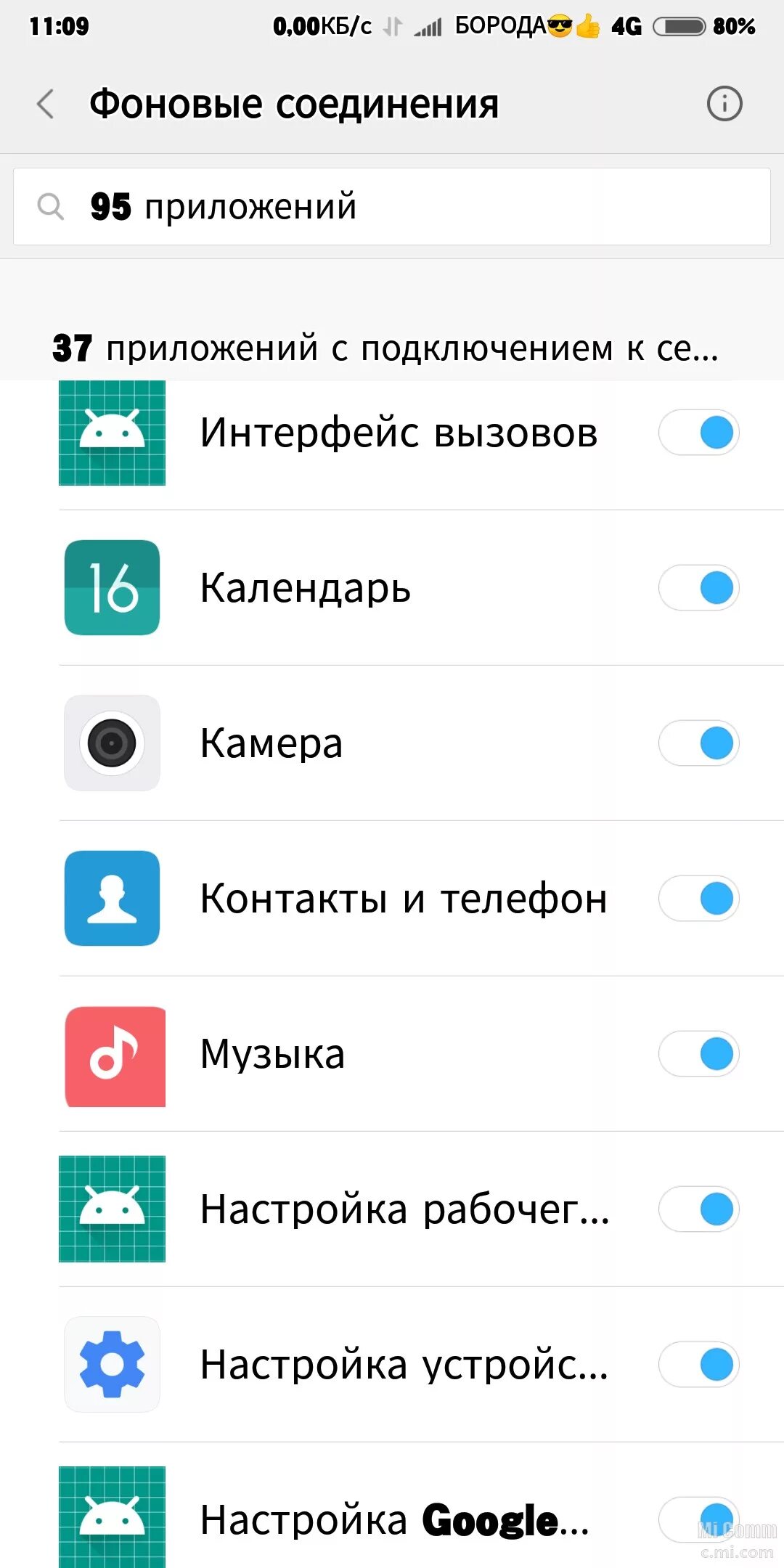This screenshot has height=1568, width=784.
Task: Disable the Настройка устройс… switch
Action: click(x=699, y=1365)
